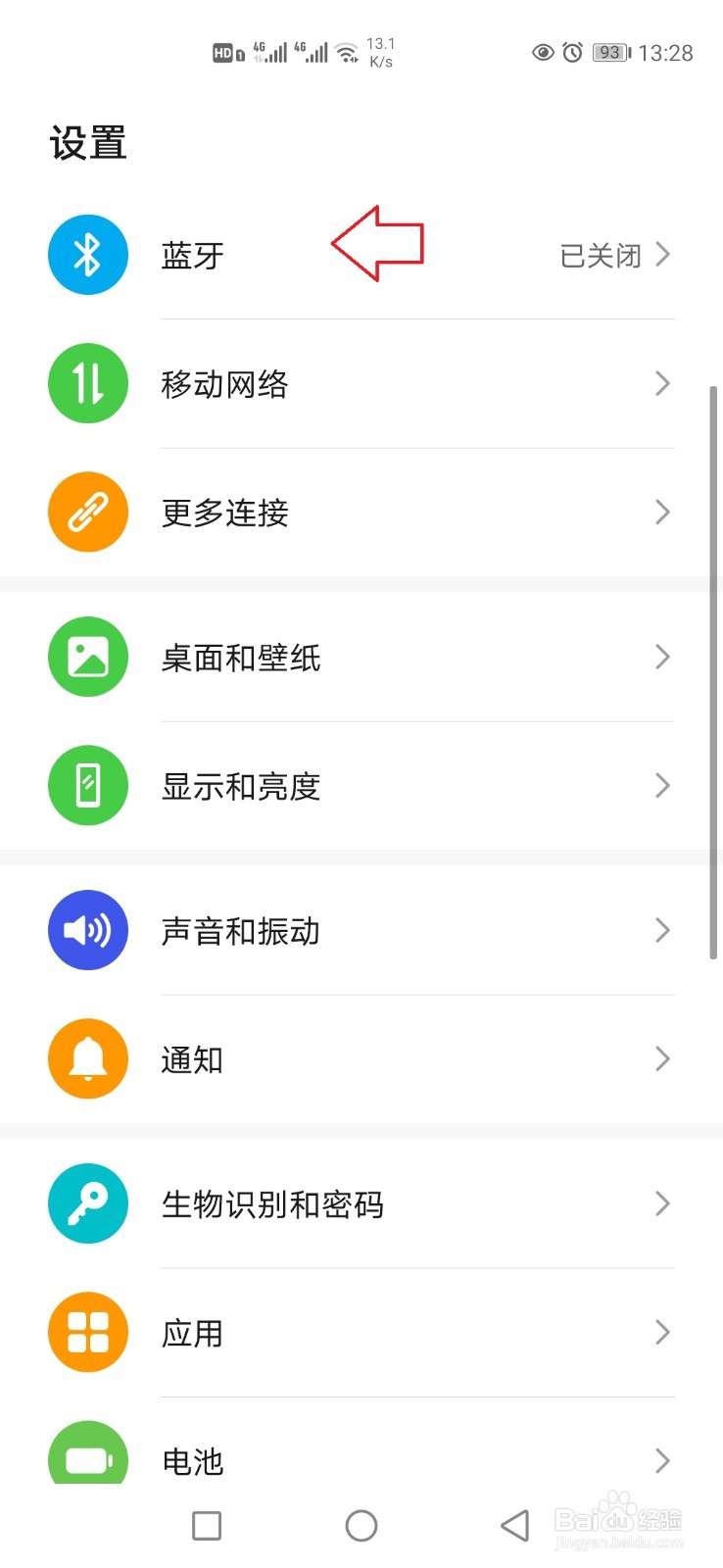Image resolution: width=723 pixels, height=1568 pixels.
Task: Tap the circular home navigation button
Action: 361,1525
